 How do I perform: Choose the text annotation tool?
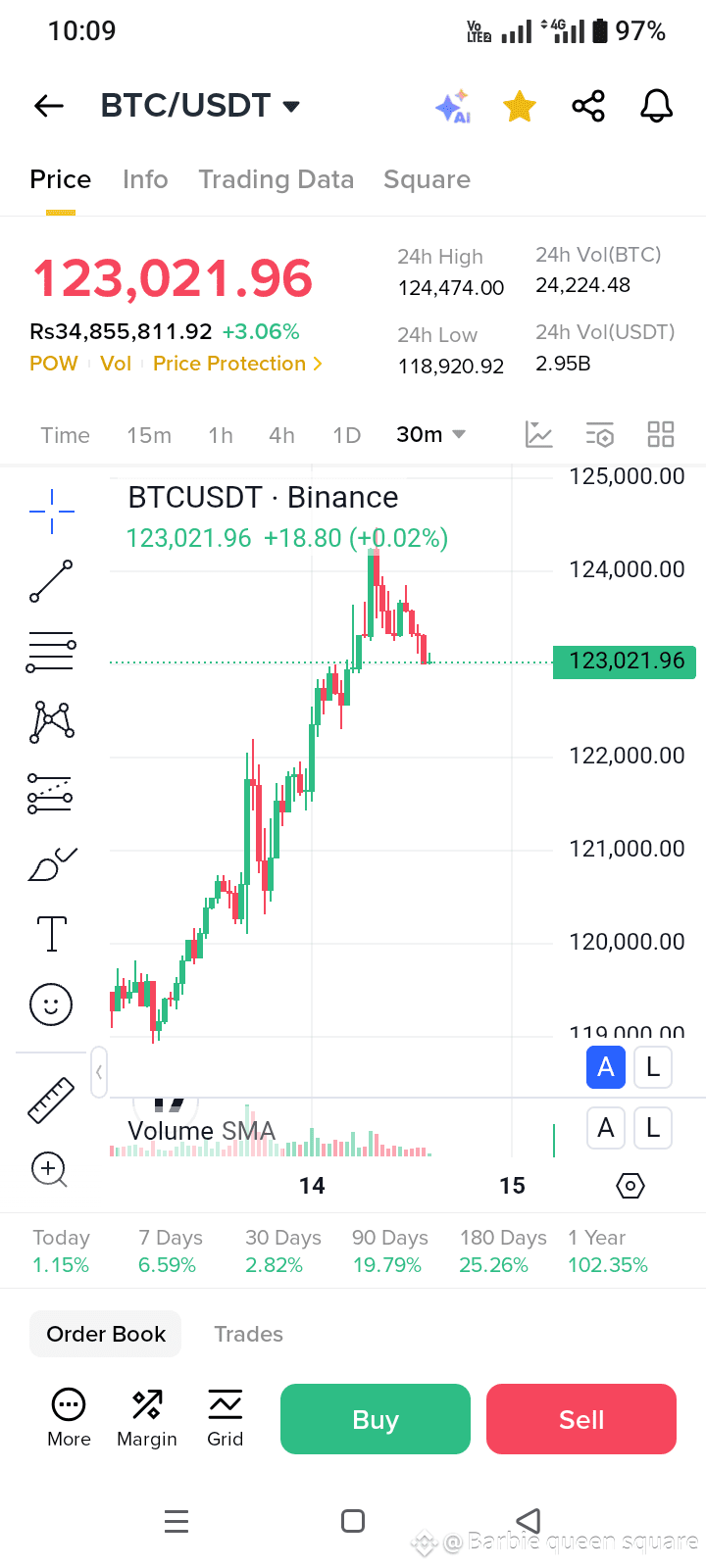(51, 934)
